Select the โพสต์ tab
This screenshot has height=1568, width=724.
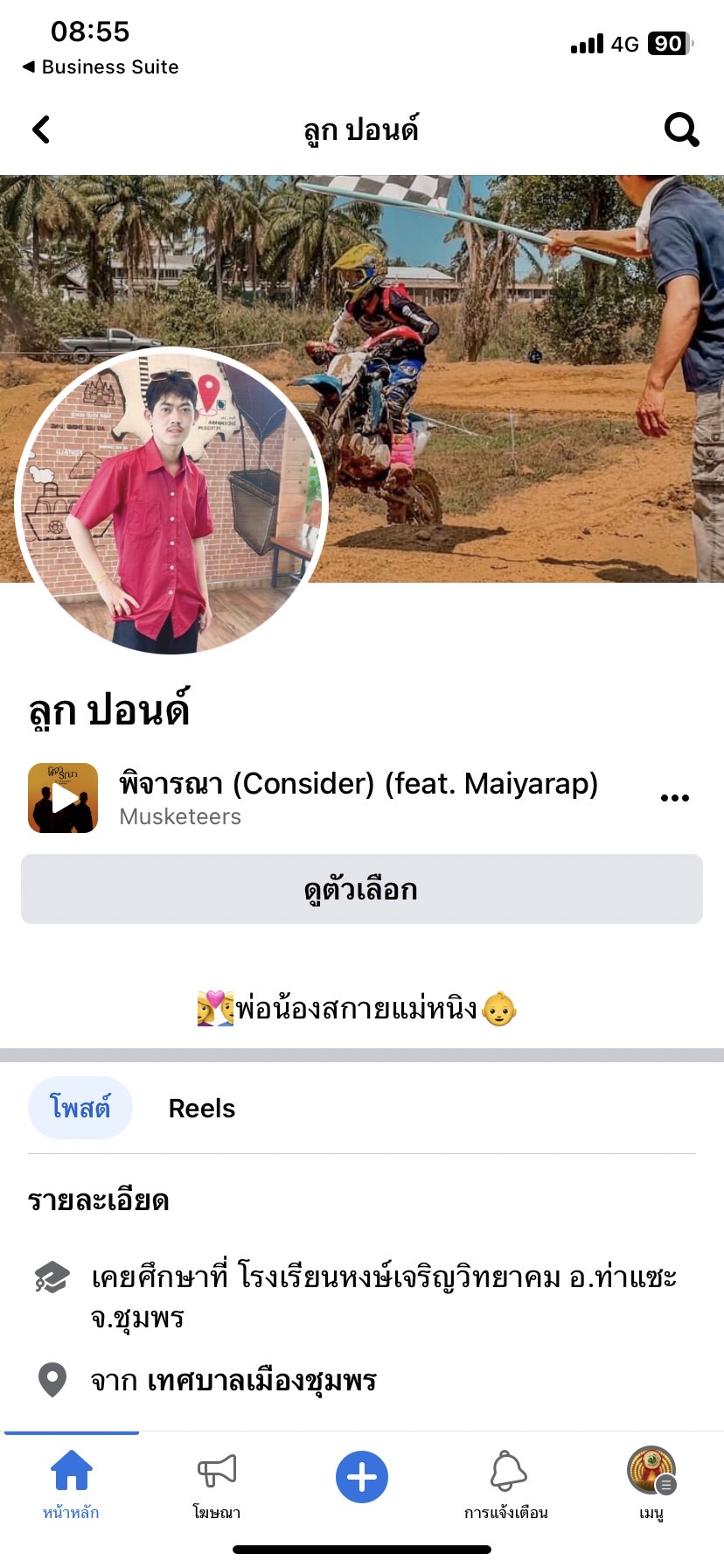(x=80, y=1108)
